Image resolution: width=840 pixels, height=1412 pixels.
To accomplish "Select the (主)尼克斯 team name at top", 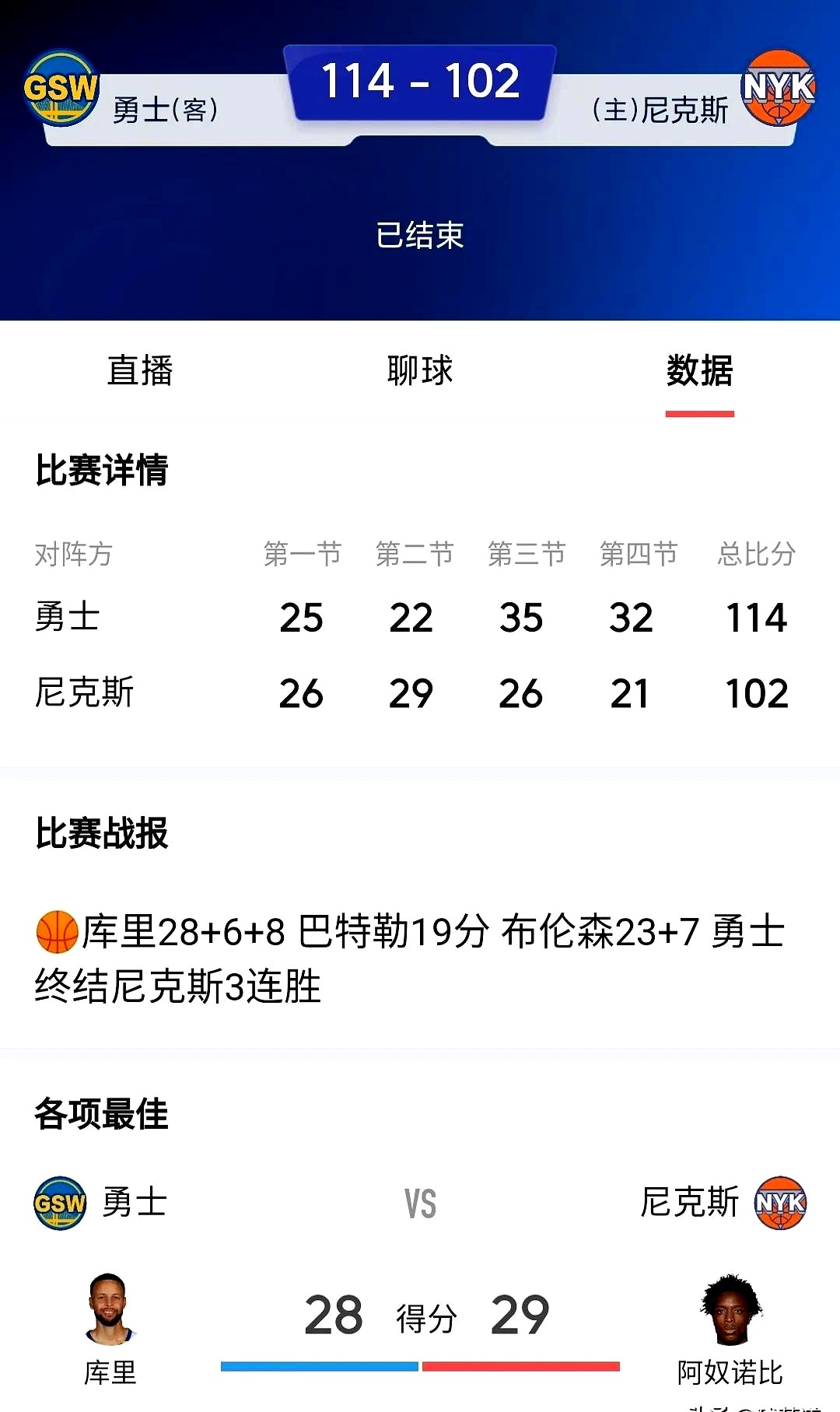I will 663,111.
